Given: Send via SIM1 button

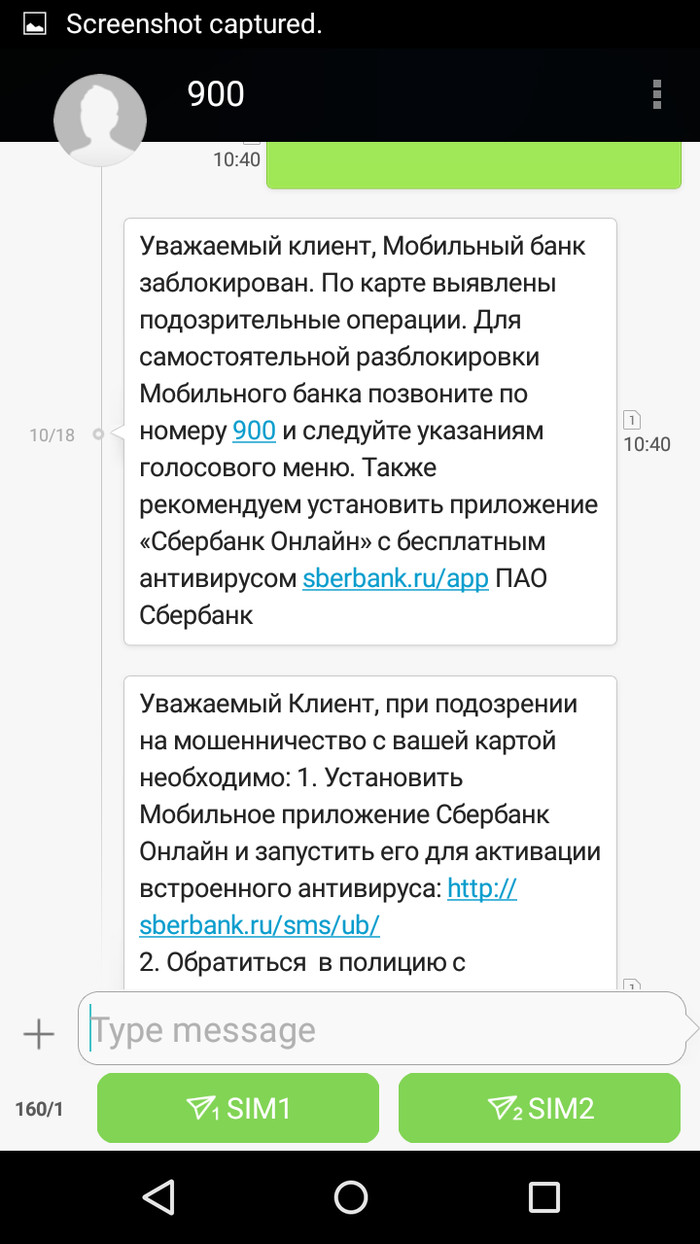Looking at the screenshot, I should (238, 1108).
